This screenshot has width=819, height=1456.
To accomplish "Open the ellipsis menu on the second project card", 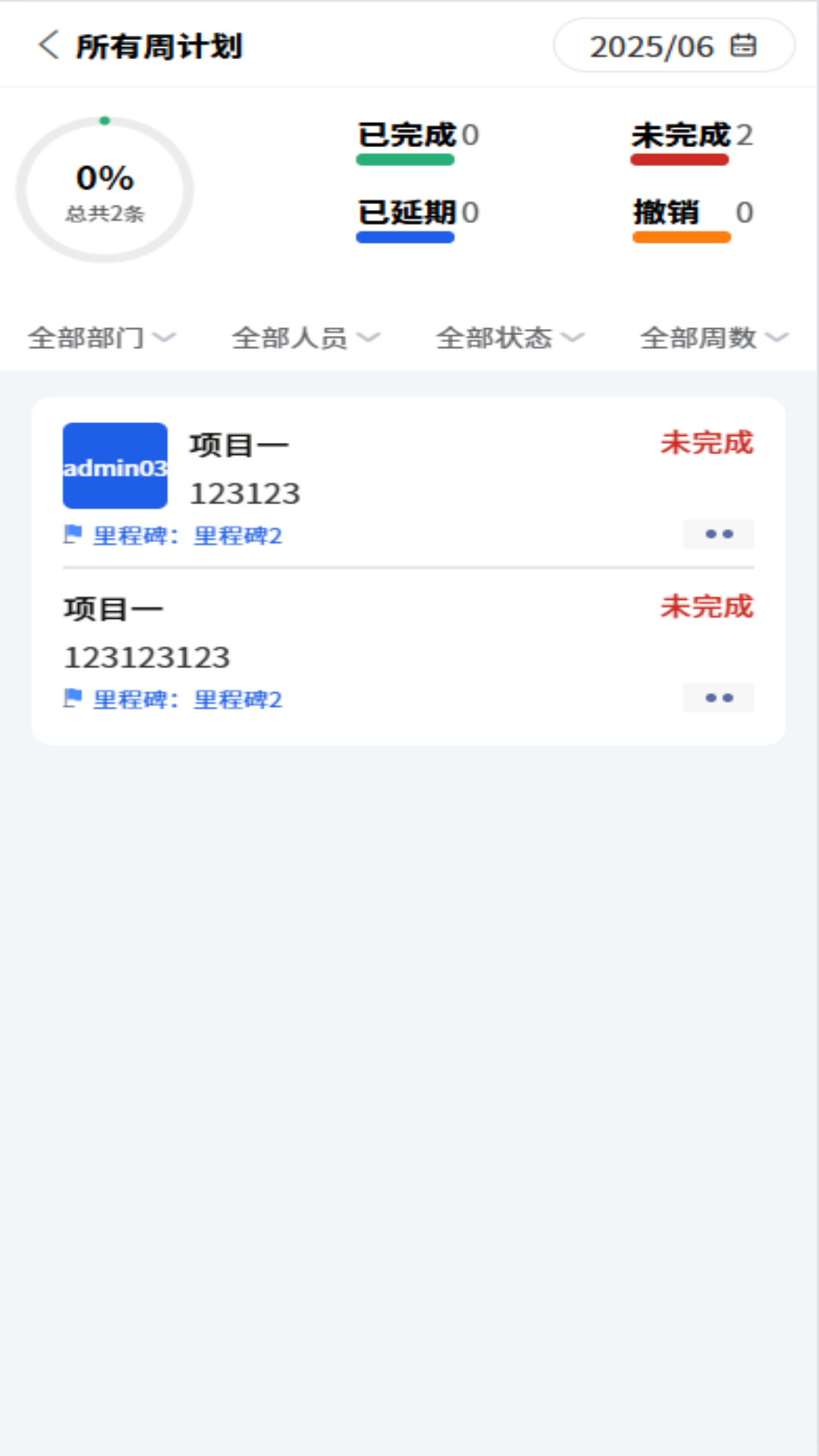I will pos(717,698).
